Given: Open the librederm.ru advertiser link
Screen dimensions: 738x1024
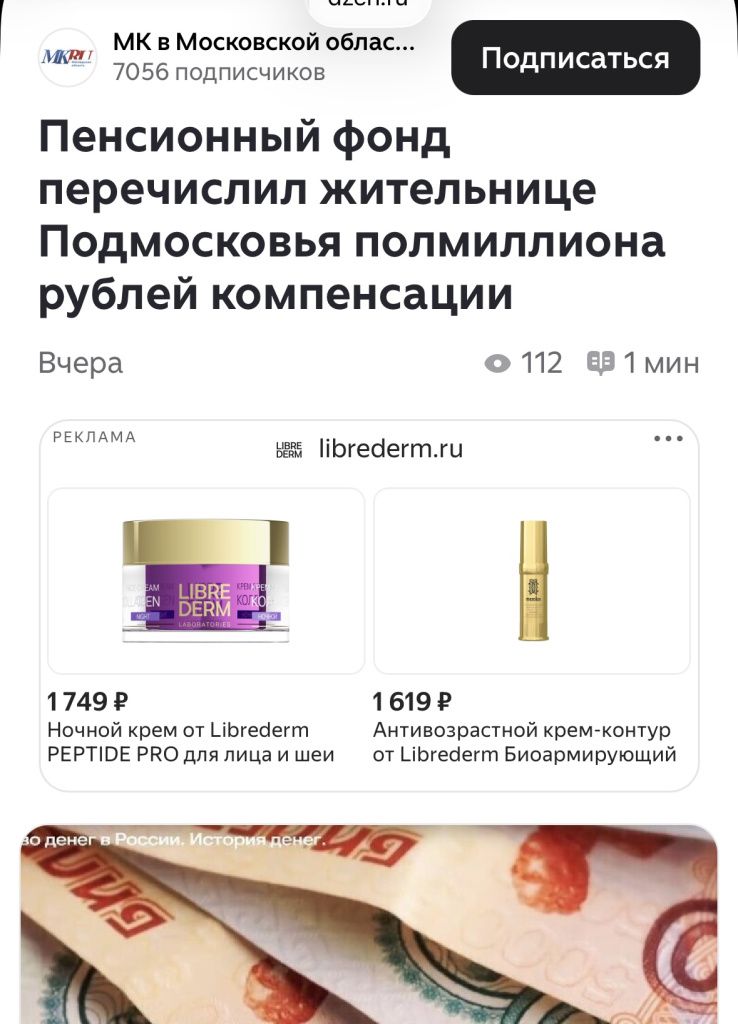Looking at the screenshot, I should pyautogui.click(x=390, y=449).
